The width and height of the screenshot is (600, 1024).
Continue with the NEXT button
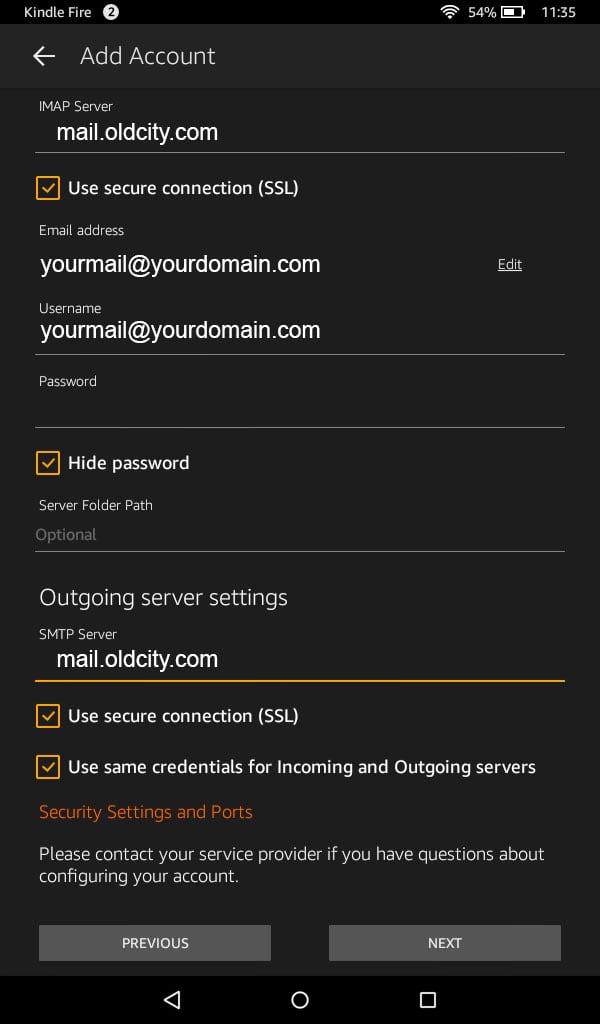[444, 943]
